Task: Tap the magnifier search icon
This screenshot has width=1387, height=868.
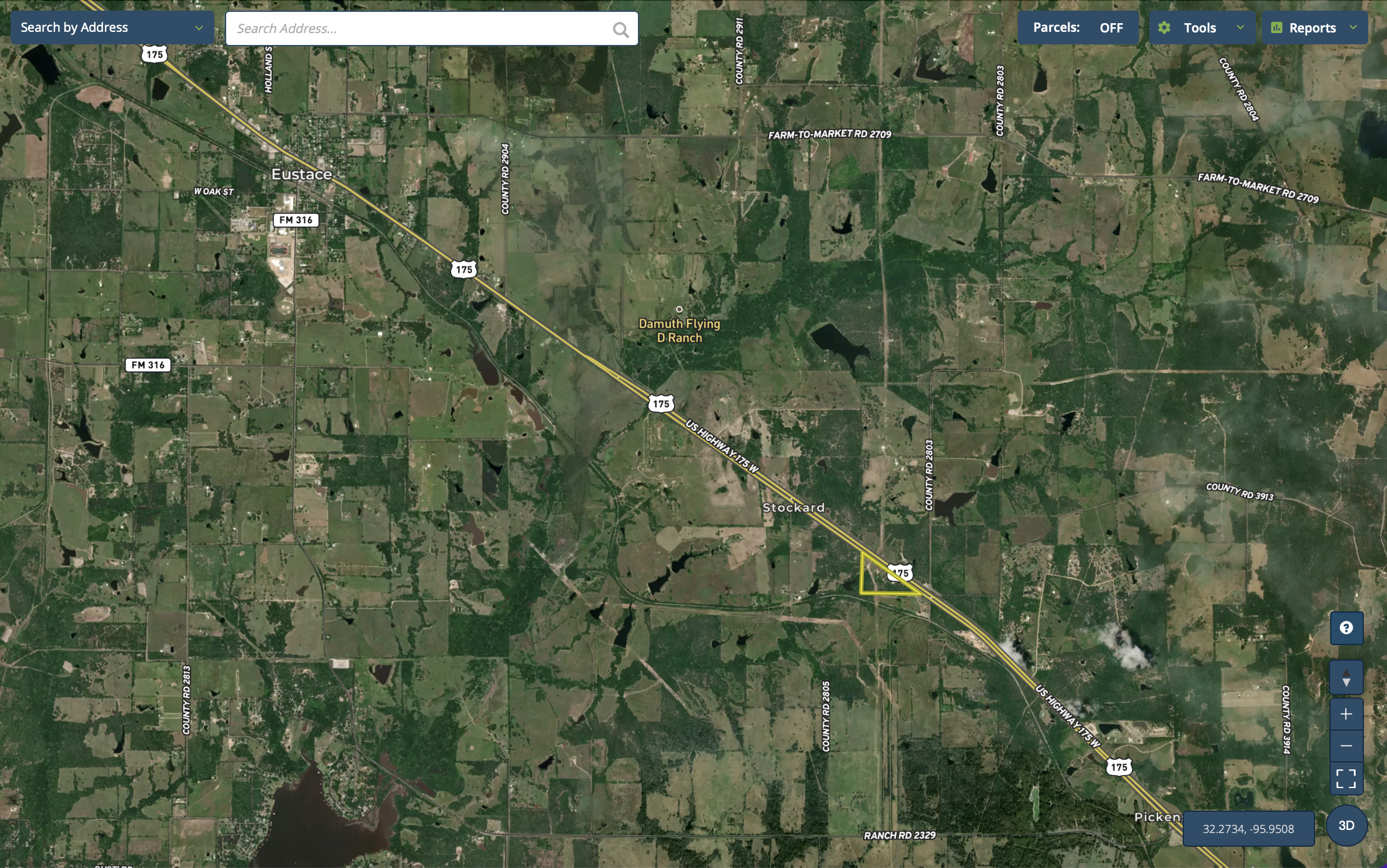Action: coord(620,29)
